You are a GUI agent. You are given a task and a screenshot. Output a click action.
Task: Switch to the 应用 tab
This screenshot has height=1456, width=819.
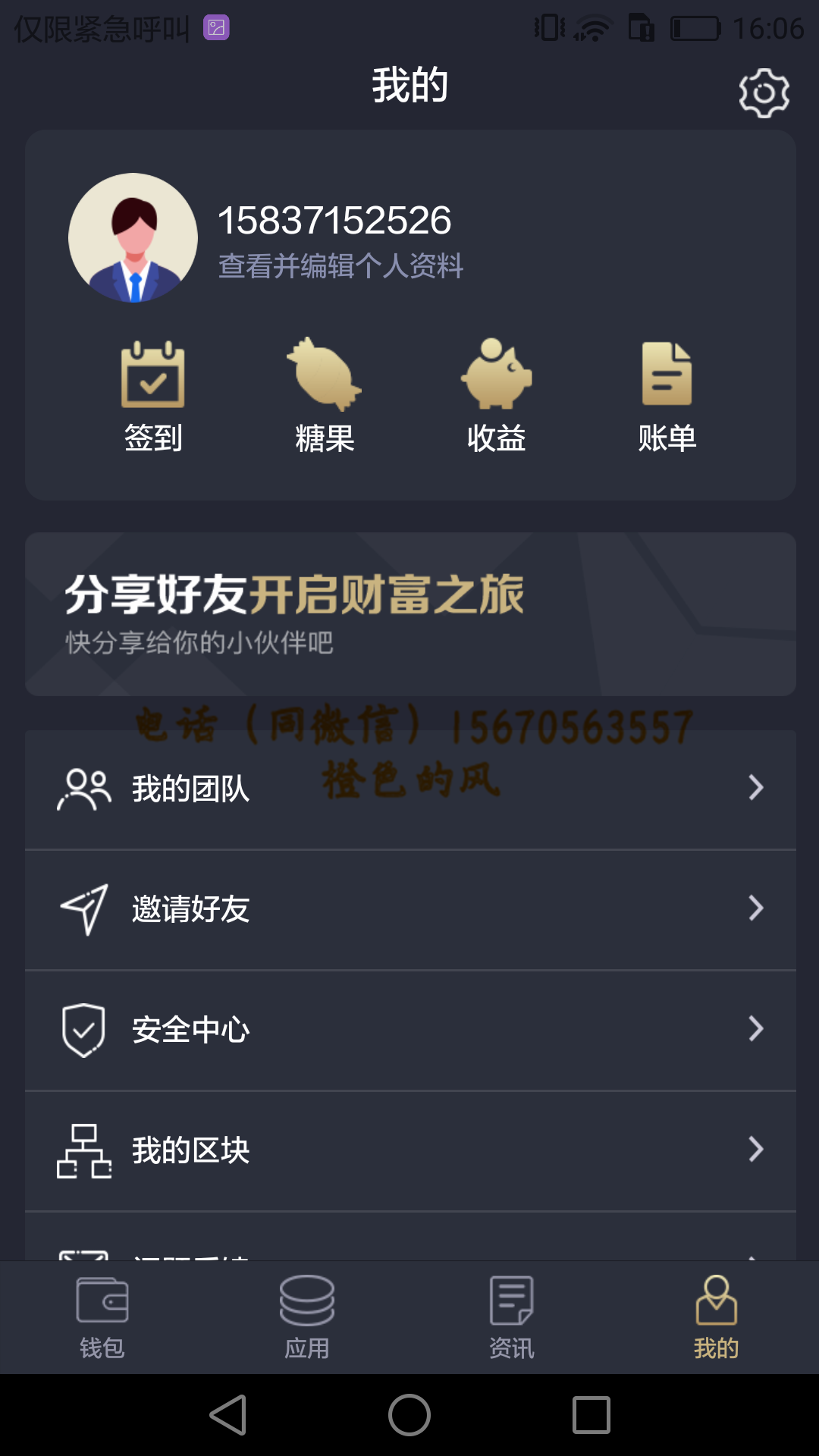tap(307, 1316)
